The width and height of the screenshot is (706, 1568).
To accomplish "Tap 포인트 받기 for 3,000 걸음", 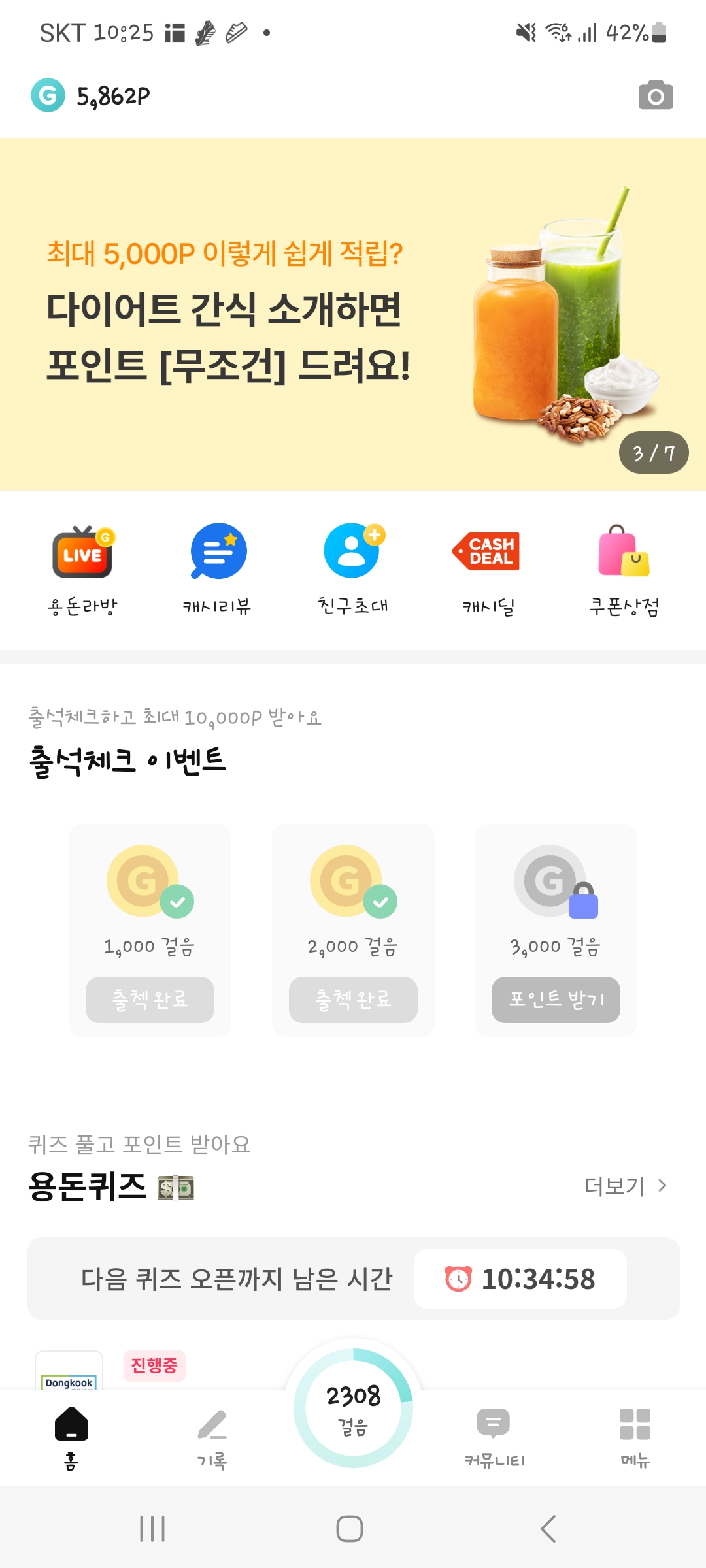I will coord(556,1000).
